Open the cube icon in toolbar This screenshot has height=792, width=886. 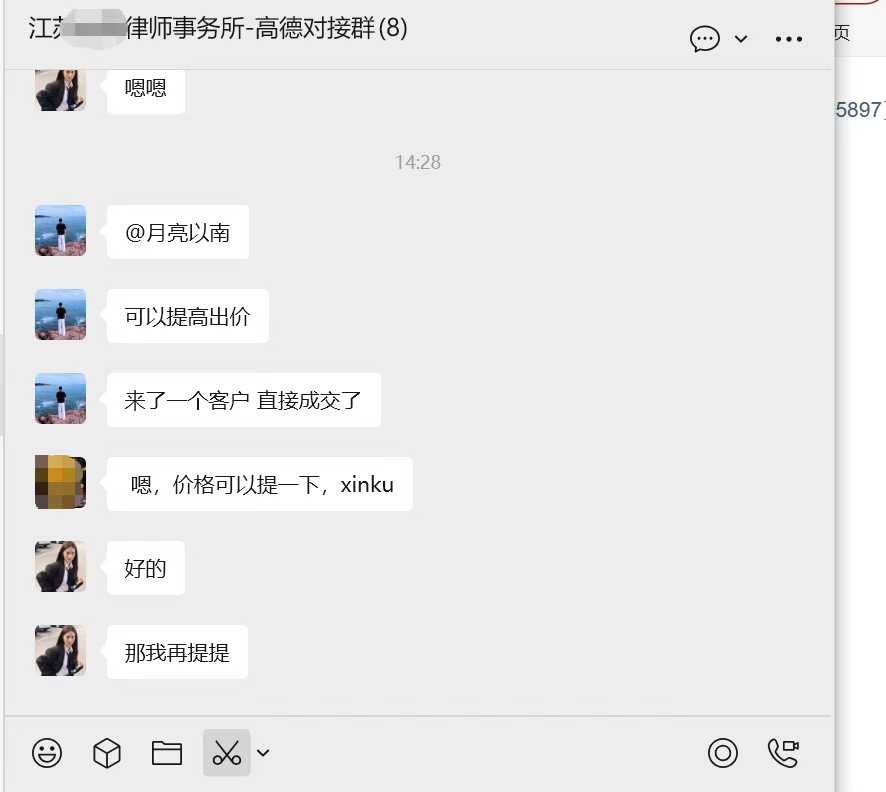click(x=107, y=753)
